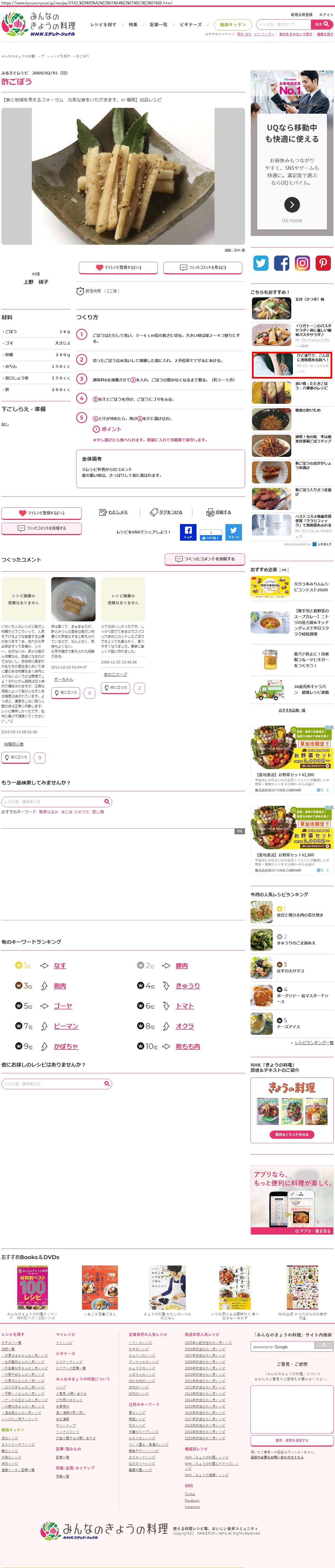Open 健康キッチン
335x1568 pixels.
pos(233,24)
